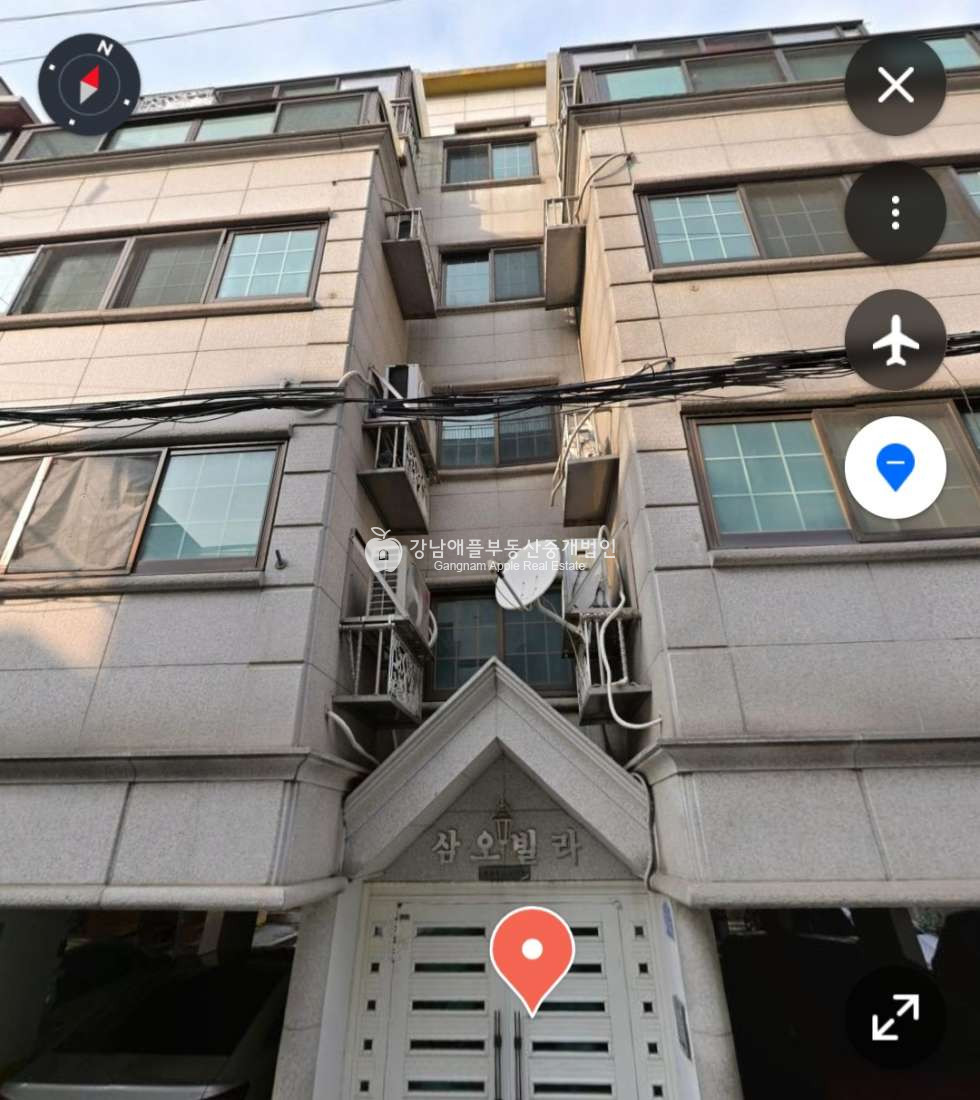This screenshot has height=1100, width=980.
Task: Expand the view to fullscreen
Action: 895,1017
